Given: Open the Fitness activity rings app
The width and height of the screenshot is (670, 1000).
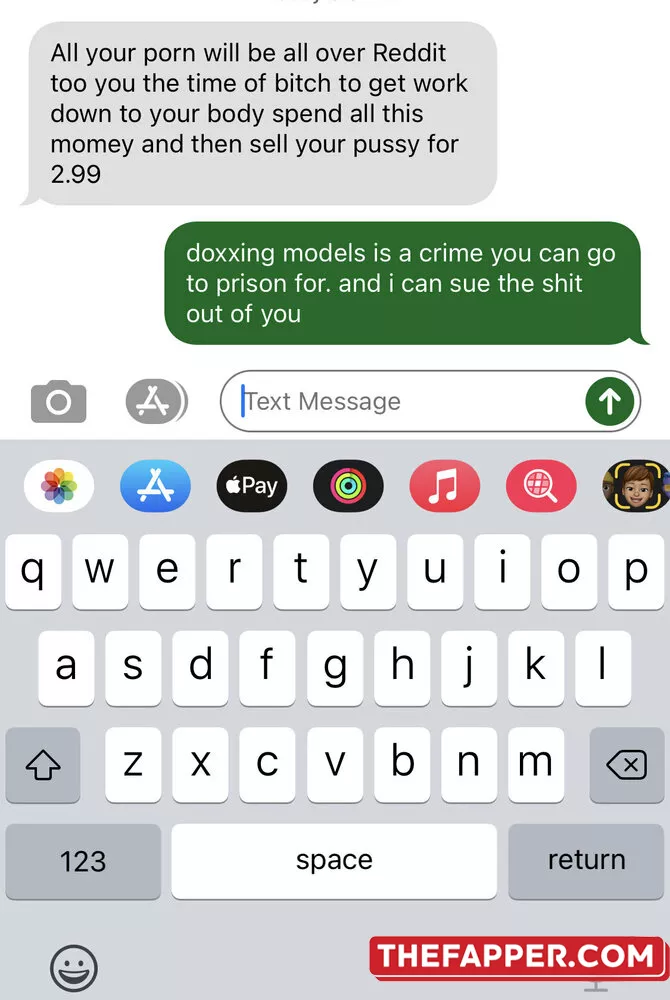Looking at the screenshot, I should pos(348,487).
